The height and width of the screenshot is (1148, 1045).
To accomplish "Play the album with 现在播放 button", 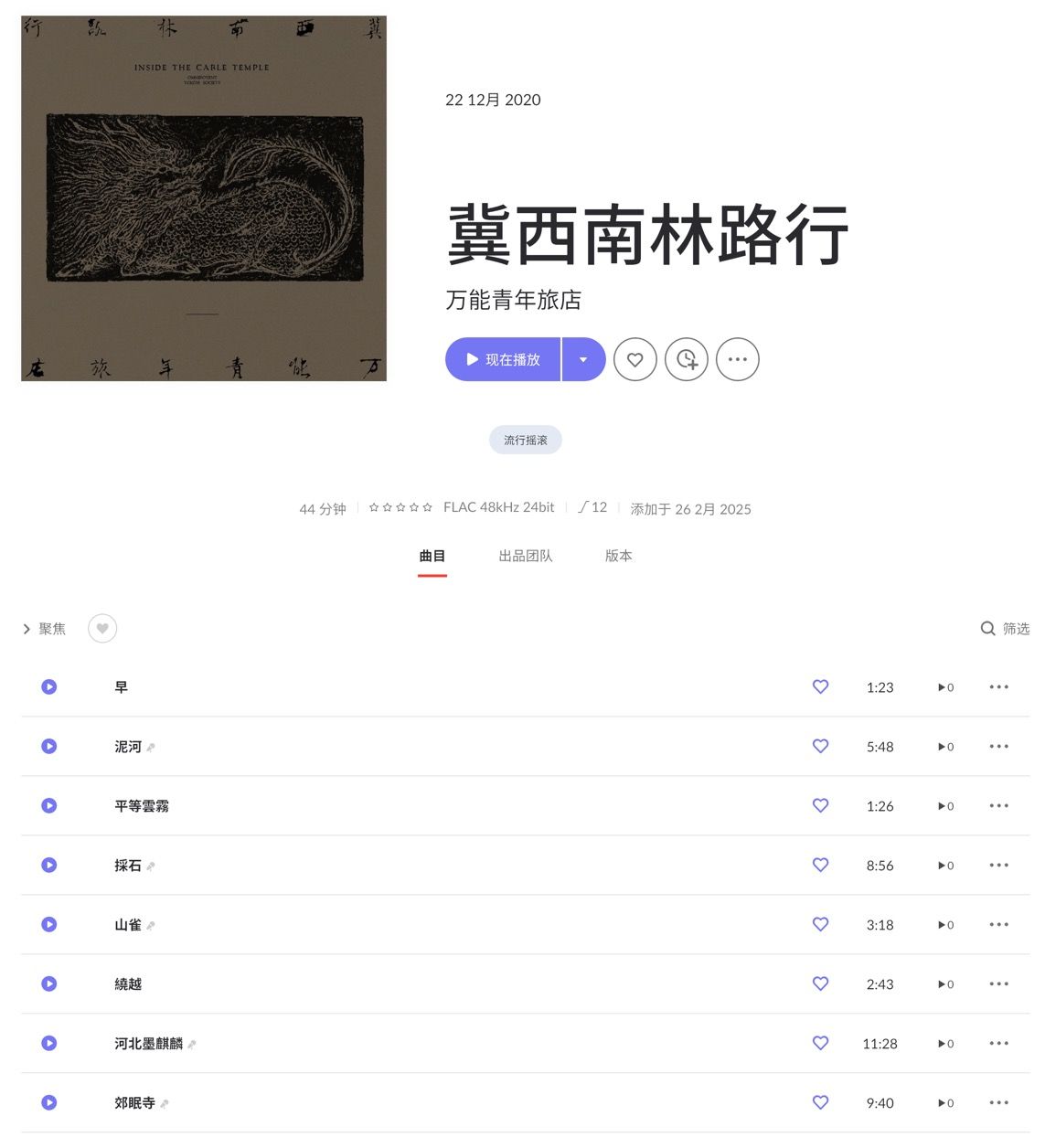I will (503, 359).
